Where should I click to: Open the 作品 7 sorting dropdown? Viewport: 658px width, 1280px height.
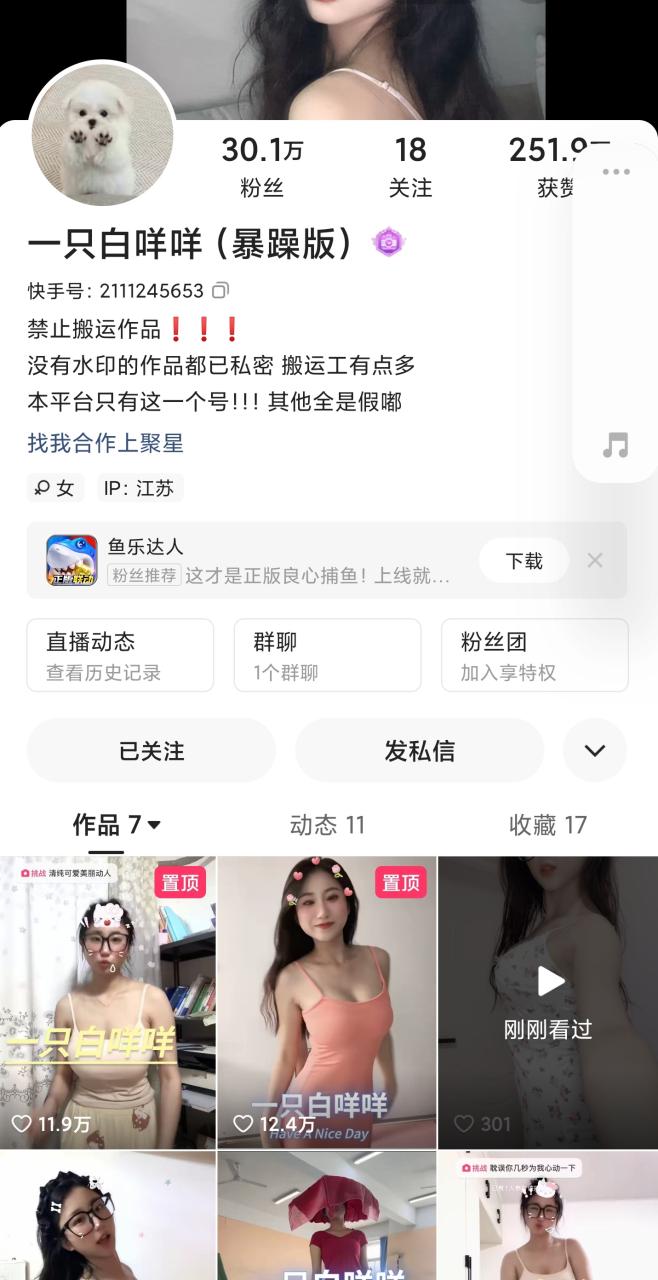pos(117,825)
